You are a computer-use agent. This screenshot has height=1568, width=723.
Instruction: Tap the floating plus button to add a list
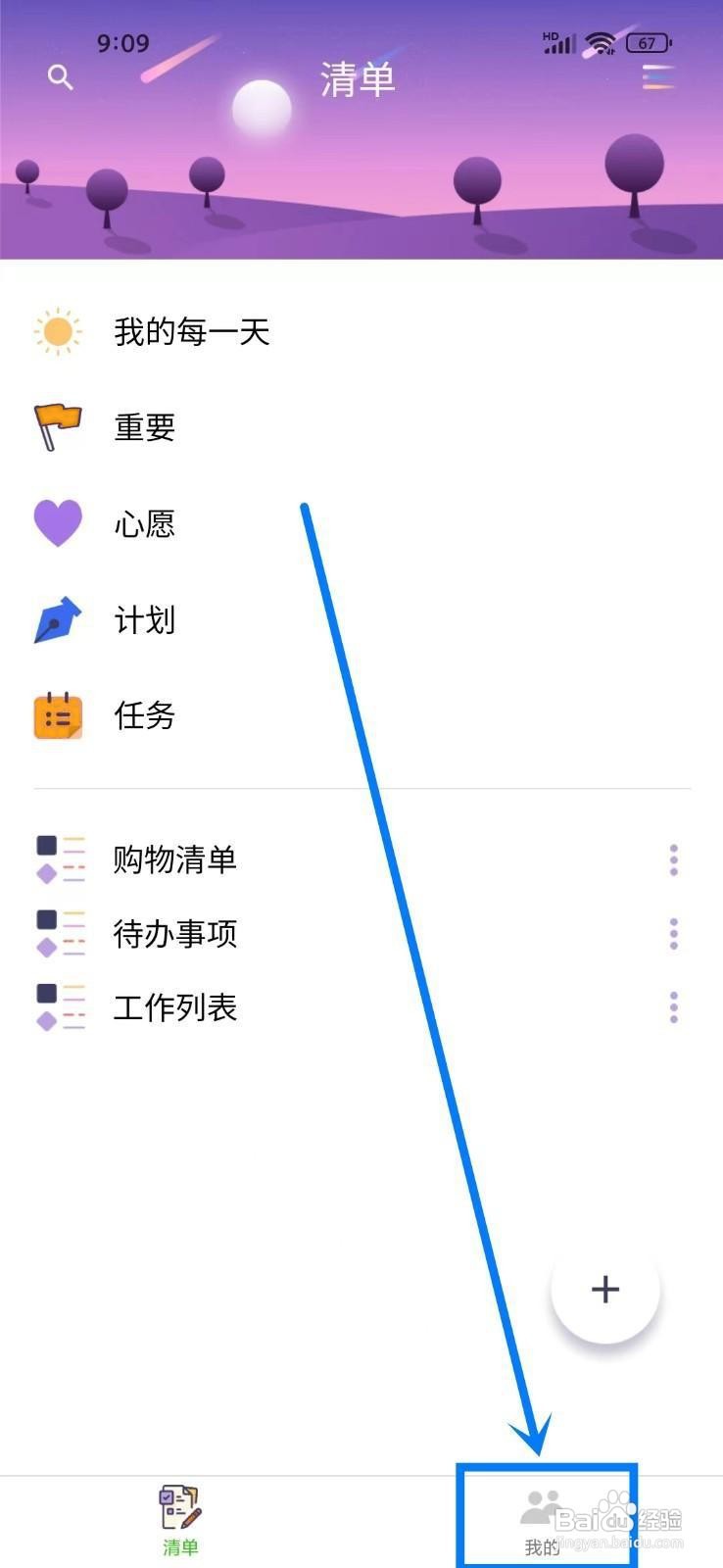(x=604, y=1291)
